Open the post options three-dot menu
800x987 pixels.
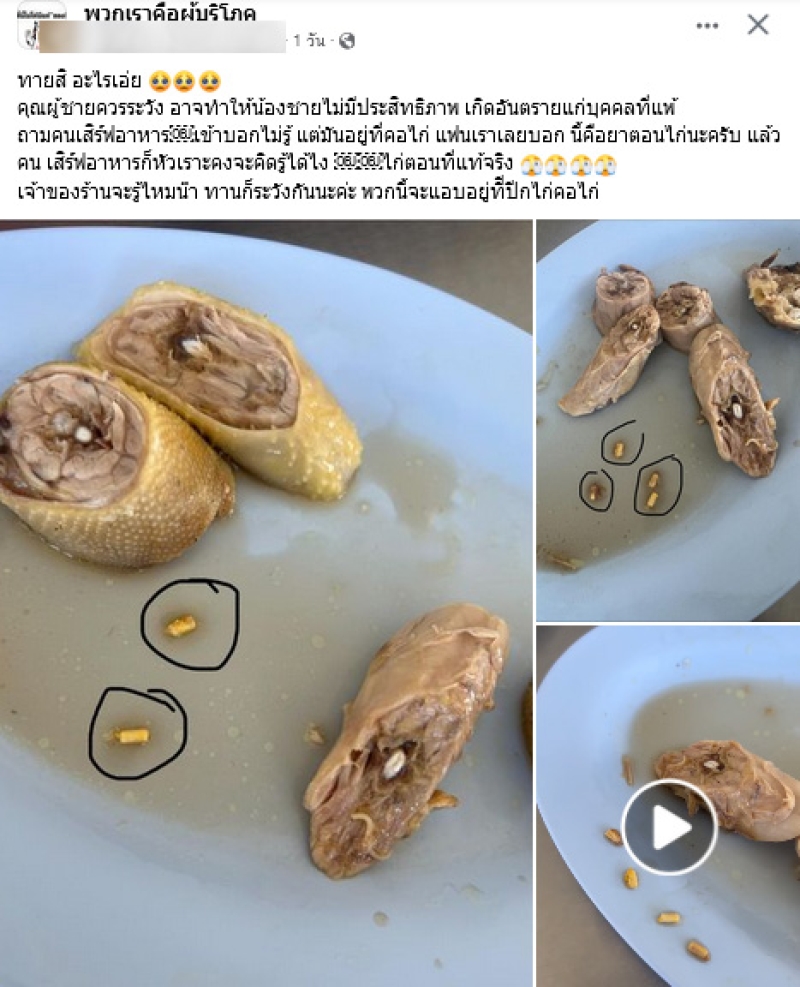(x=707, y=26)
